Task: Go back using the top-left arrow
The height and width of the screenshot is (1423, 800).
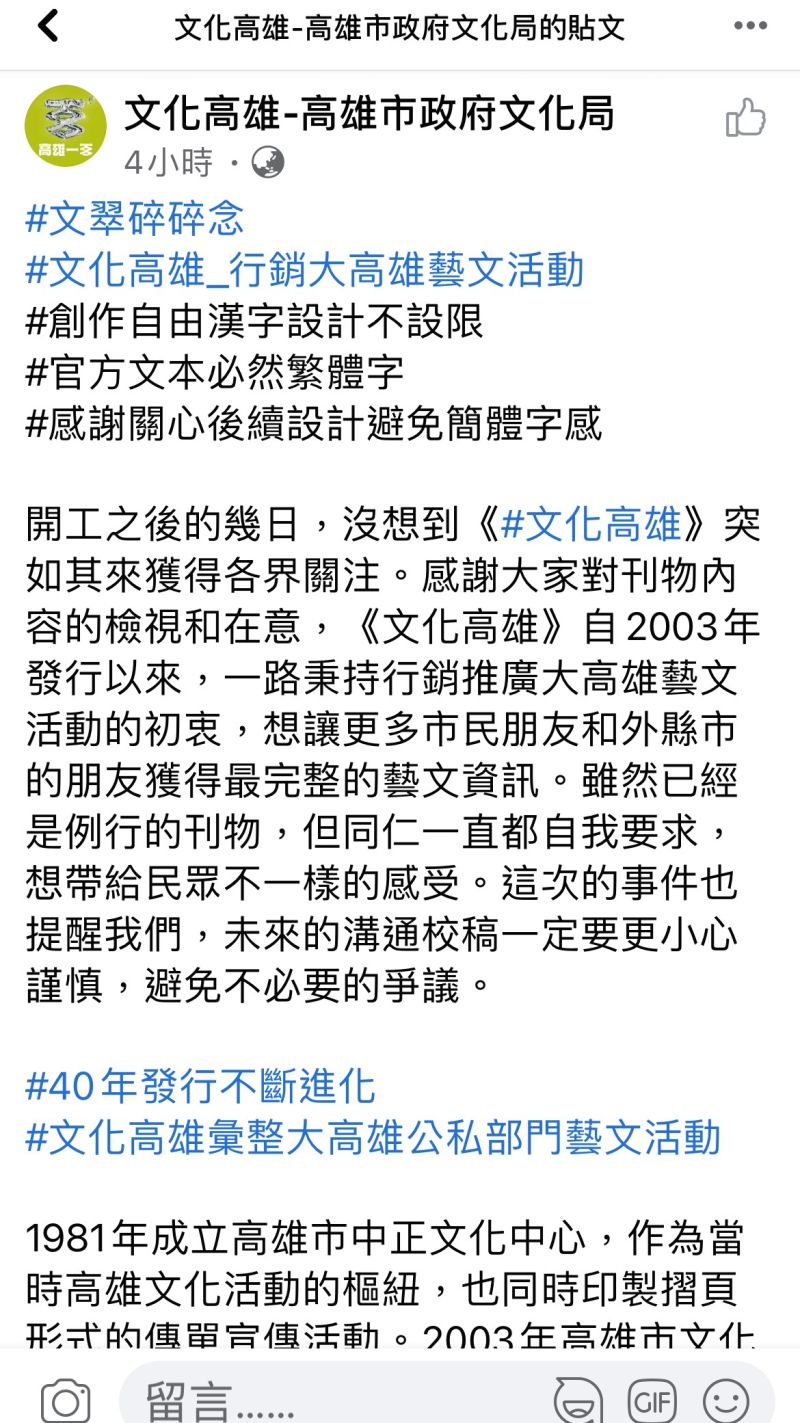Action: coord(47,27)
